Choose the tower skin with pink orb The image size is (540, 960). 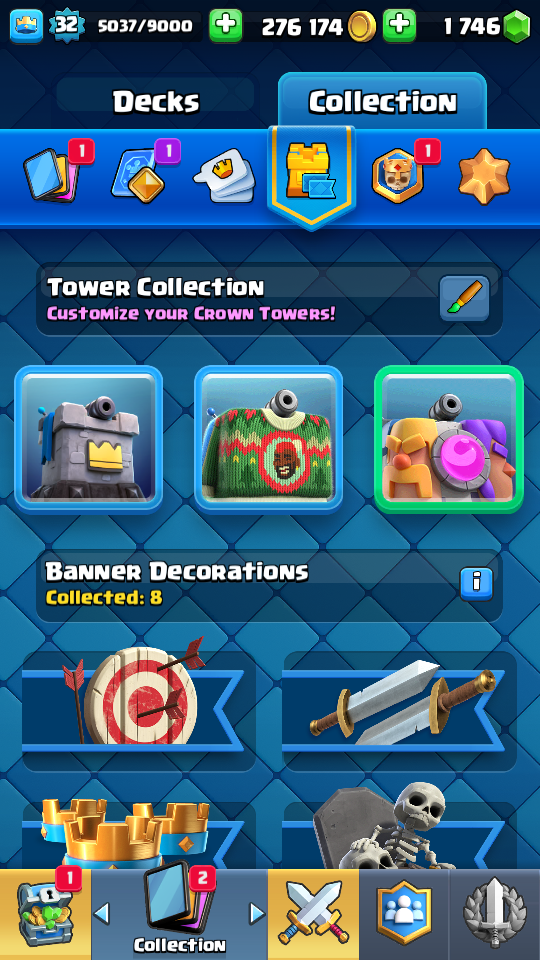(x=449, y=439)
